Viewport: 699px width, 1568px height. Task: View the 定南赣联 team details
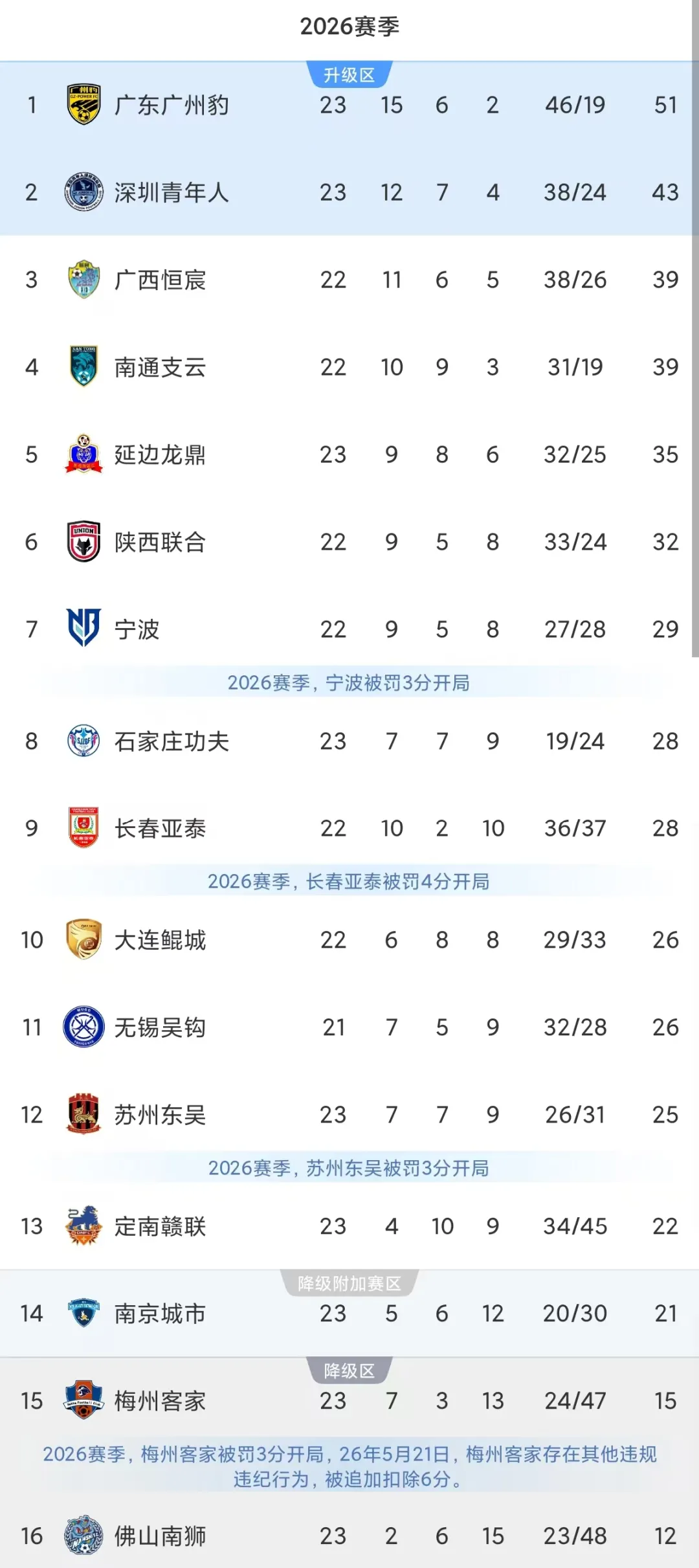pos(349,1226)
